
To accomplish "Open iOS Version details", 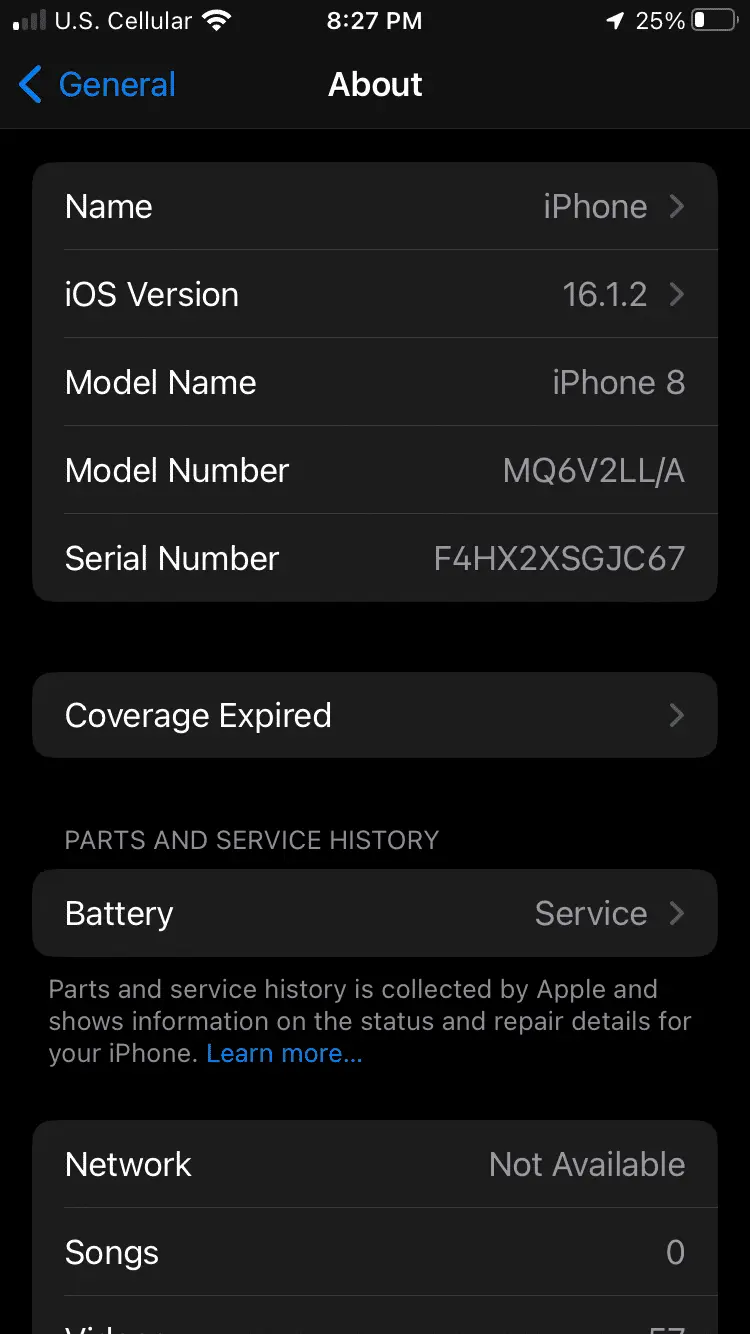I will click(375, 295).
